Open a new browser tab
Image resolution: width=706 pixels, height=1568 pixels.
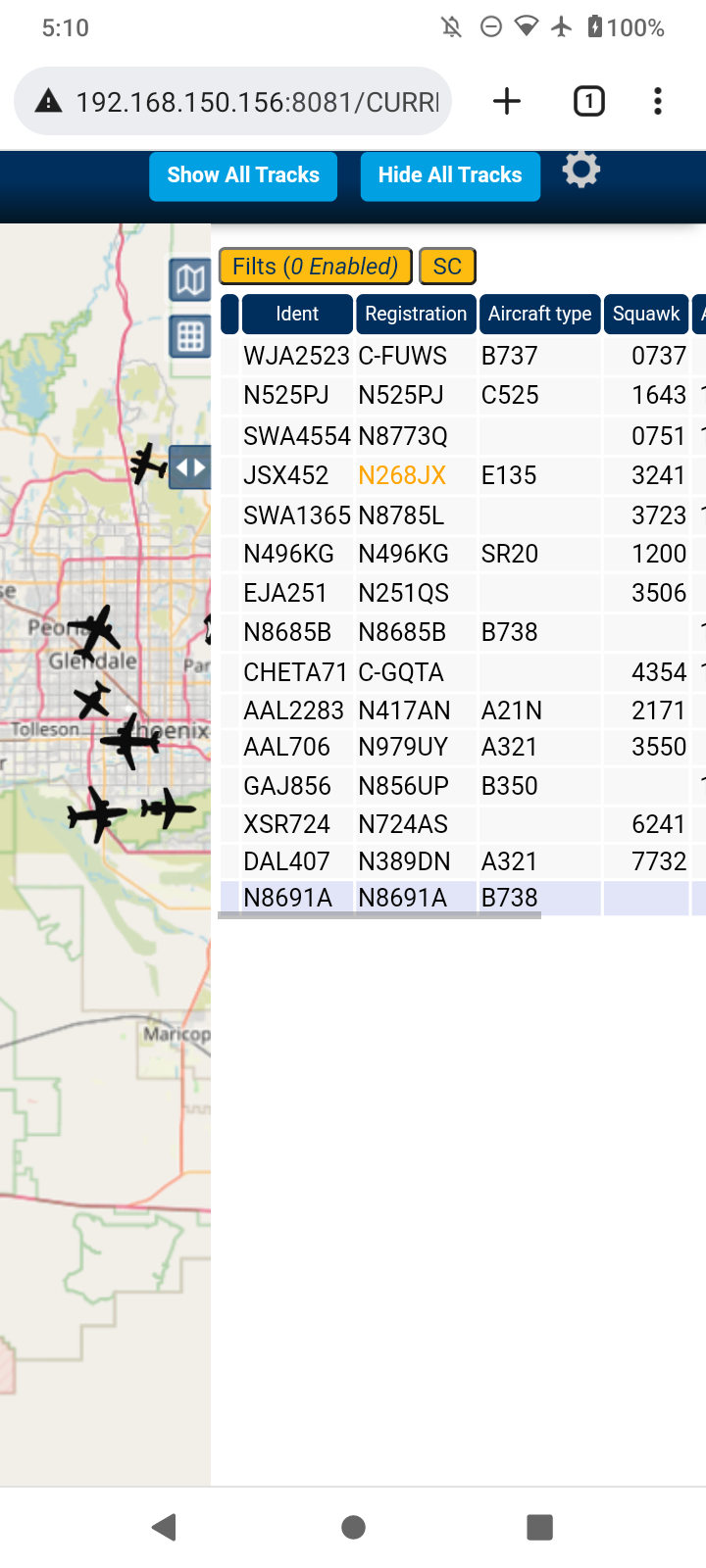coord(507,101)
